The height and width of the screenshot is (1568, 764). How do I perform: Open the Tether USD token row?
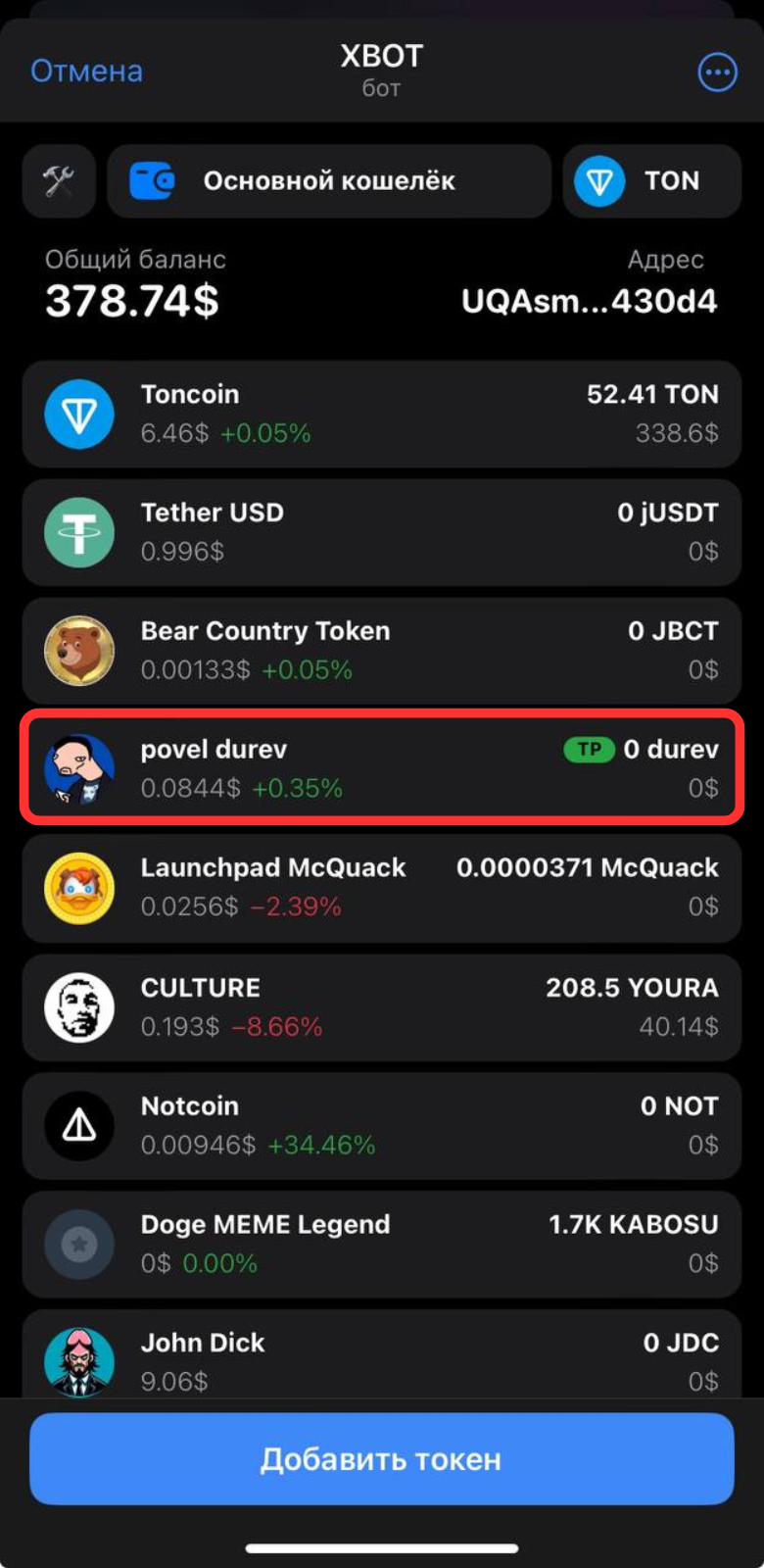click(x=382, y=532)
